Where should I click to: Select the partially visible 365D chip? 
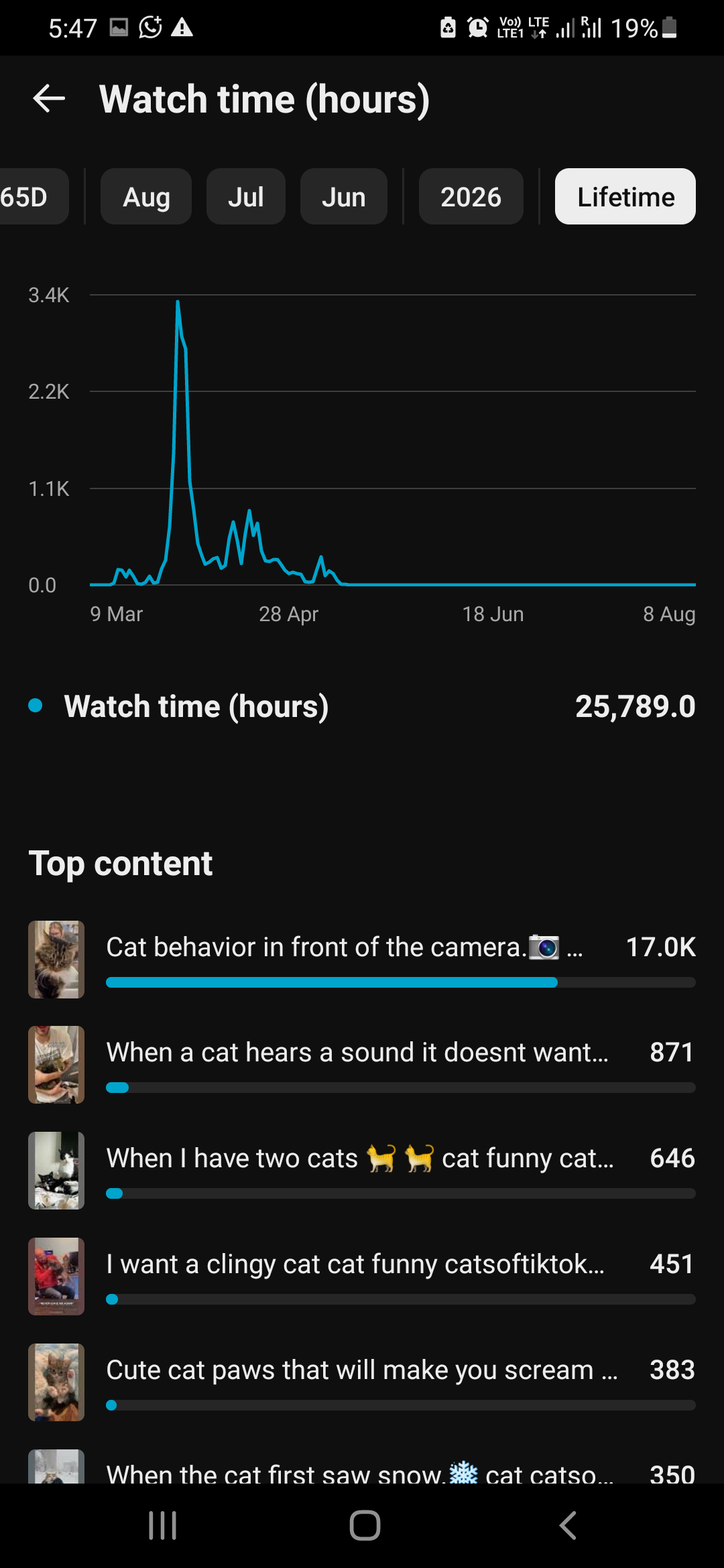tap(34, 197)
